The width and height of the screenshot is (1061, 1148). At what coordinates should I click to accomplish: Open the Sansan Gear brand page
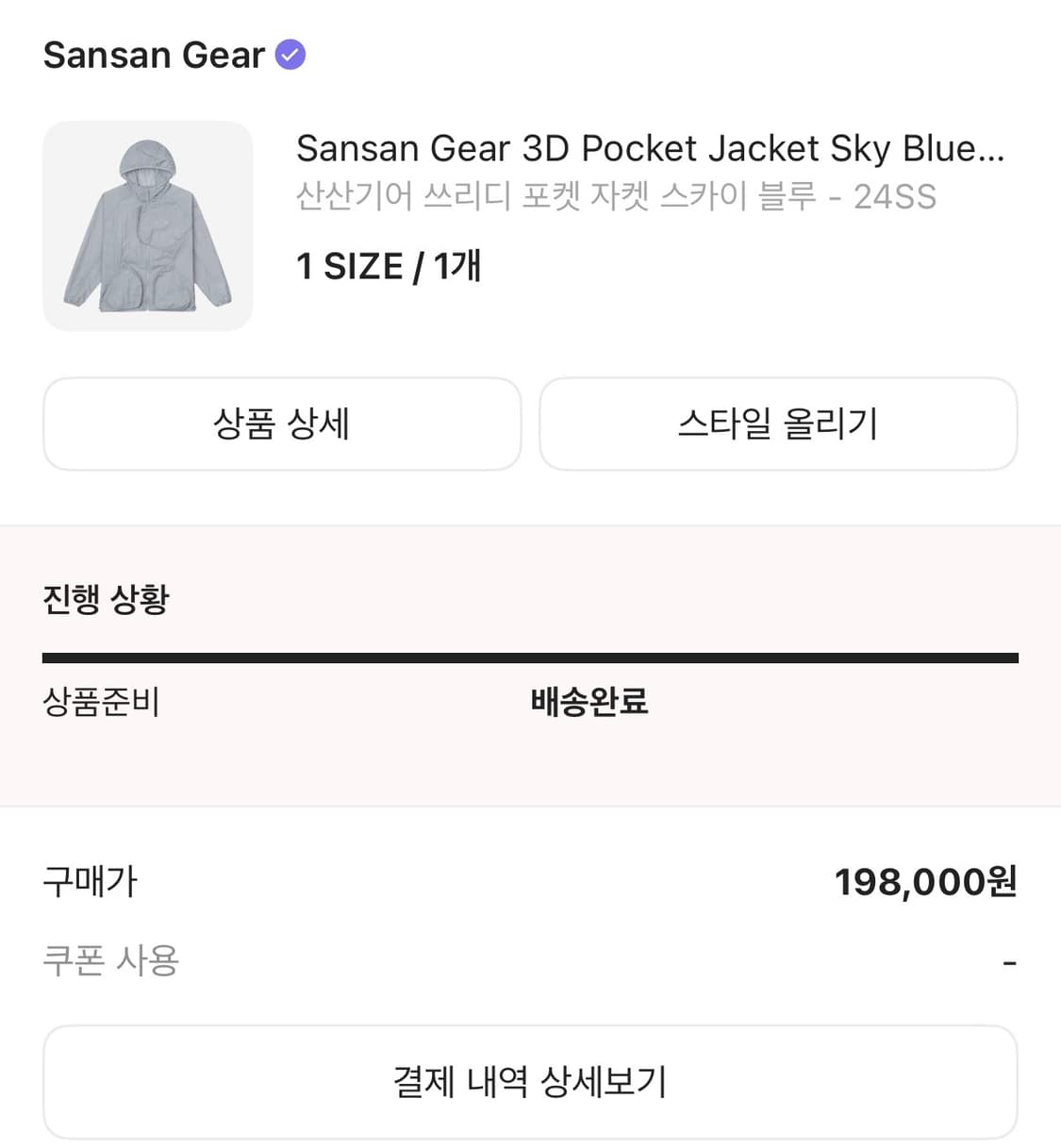154,56
